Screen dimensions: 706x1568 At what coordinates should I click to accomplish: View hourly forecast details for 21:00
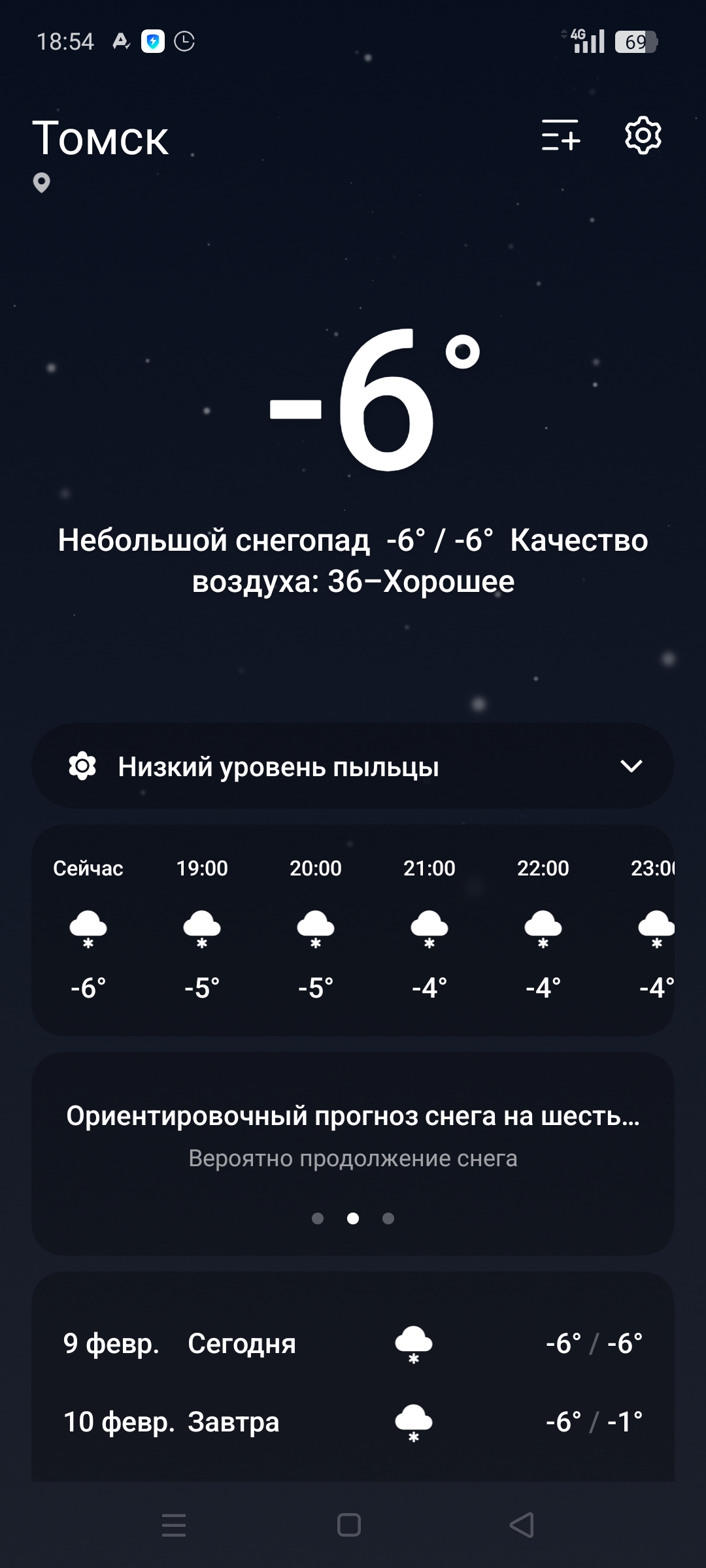click(x=429, y=928)
